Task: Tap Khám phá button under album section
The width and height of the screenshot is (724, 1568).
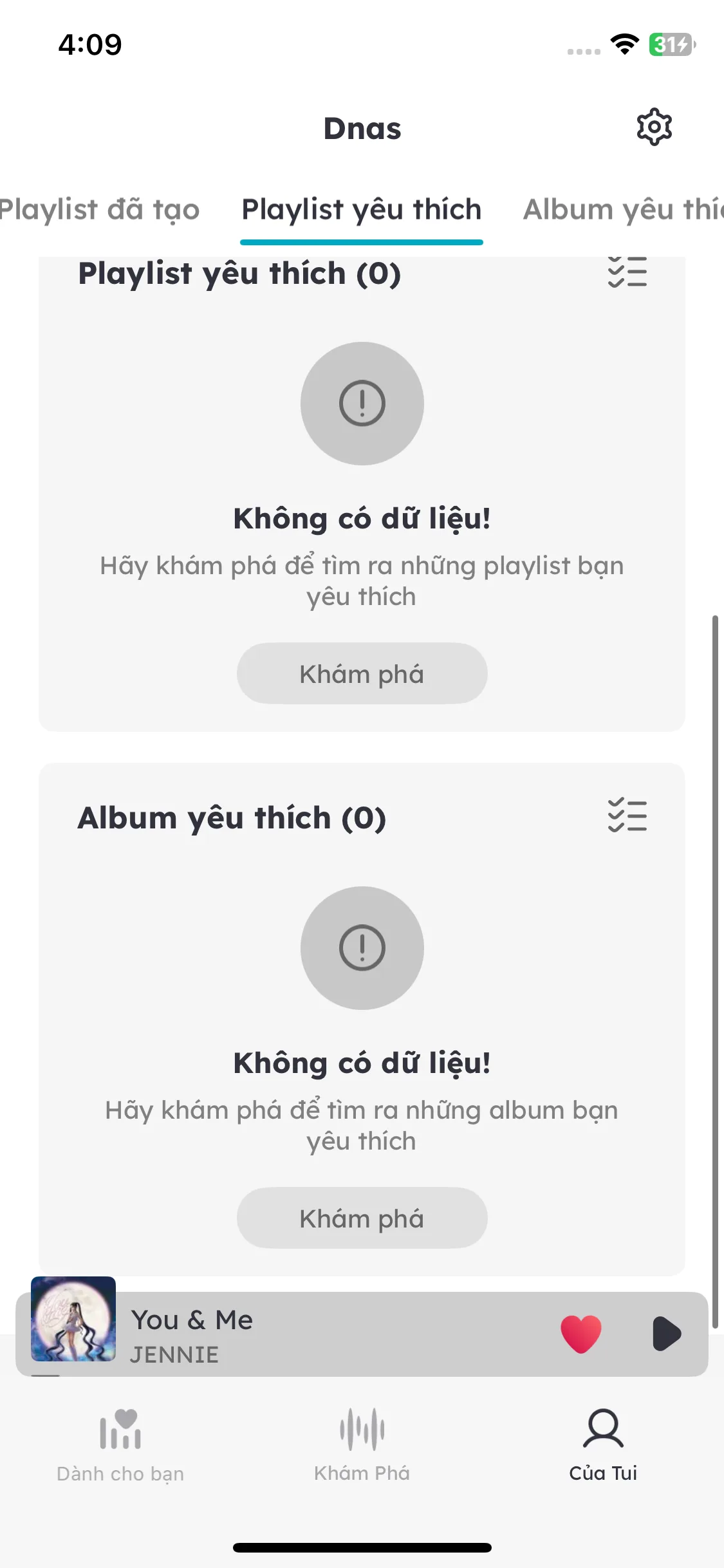Action: pos(362,1218)
